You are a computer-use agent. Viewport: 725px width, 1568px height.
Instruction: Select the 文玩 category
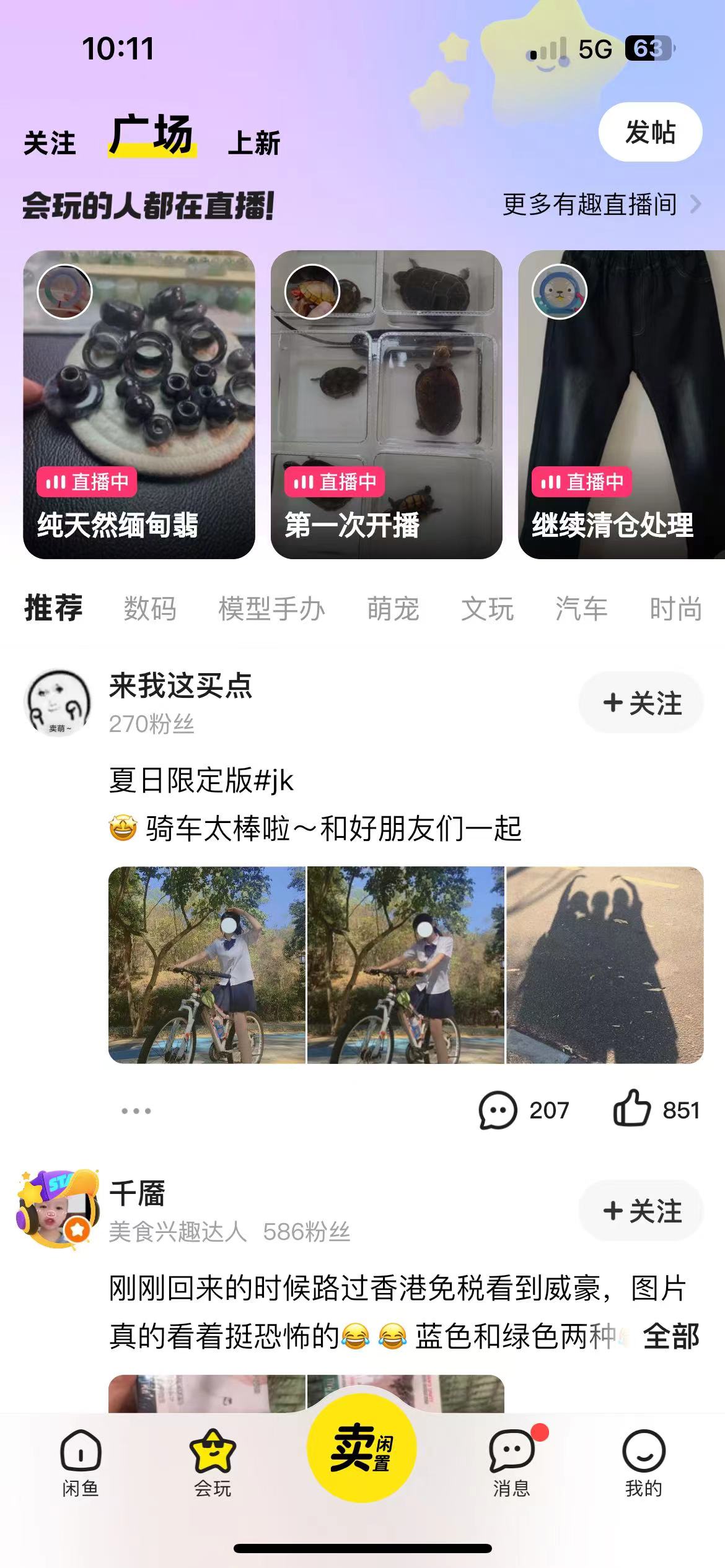pos(487,609)
